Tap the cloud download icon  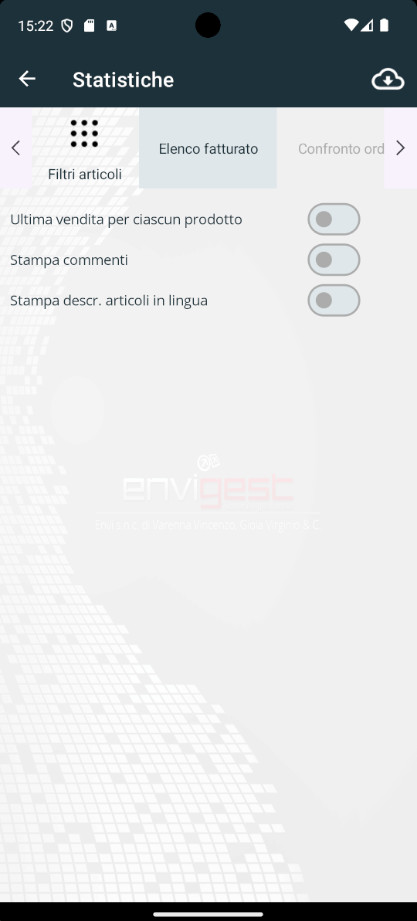tap(388, 79)
